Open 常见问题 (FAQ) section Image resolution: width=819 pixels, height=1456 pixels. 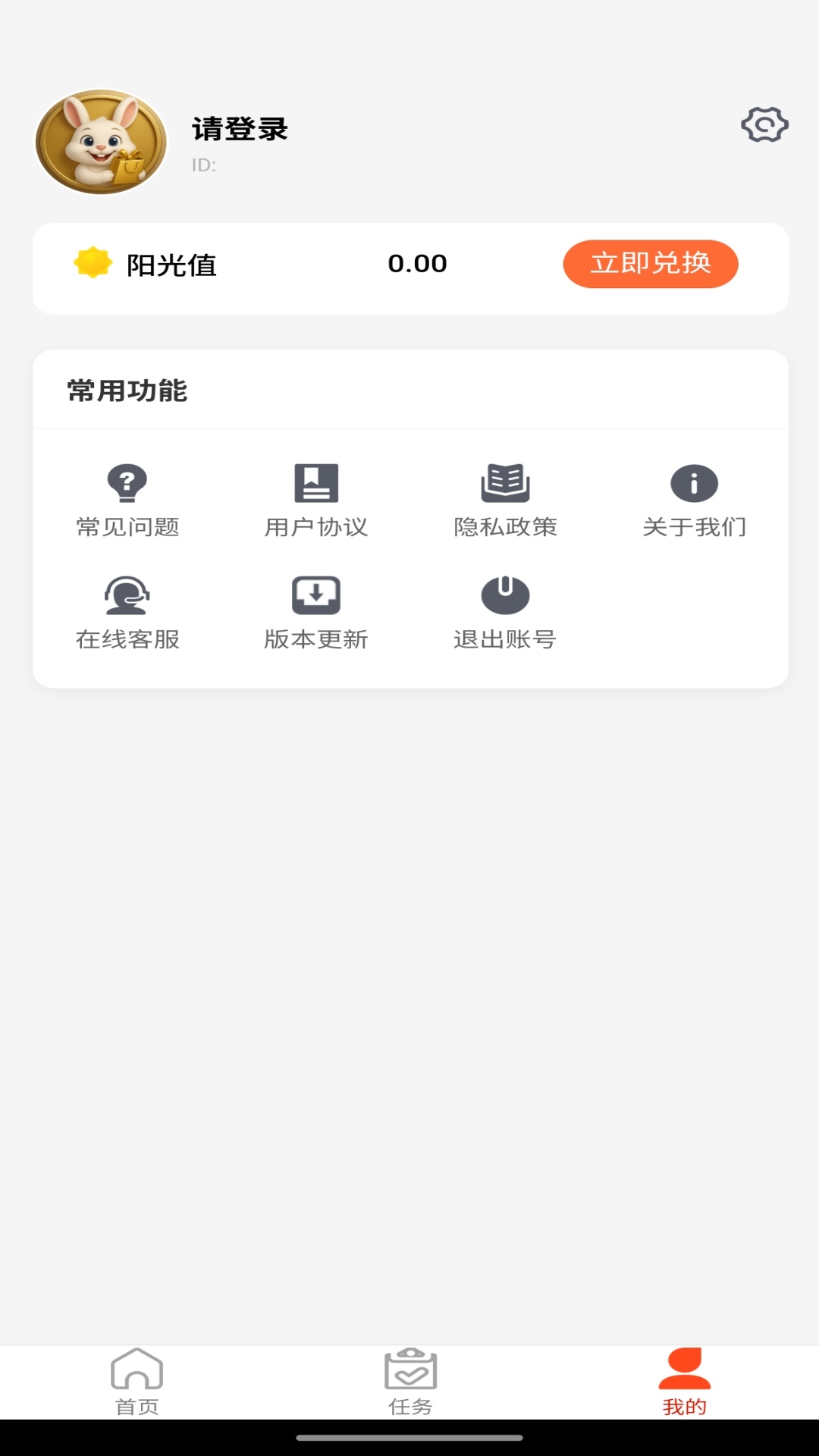coord(127,499)
